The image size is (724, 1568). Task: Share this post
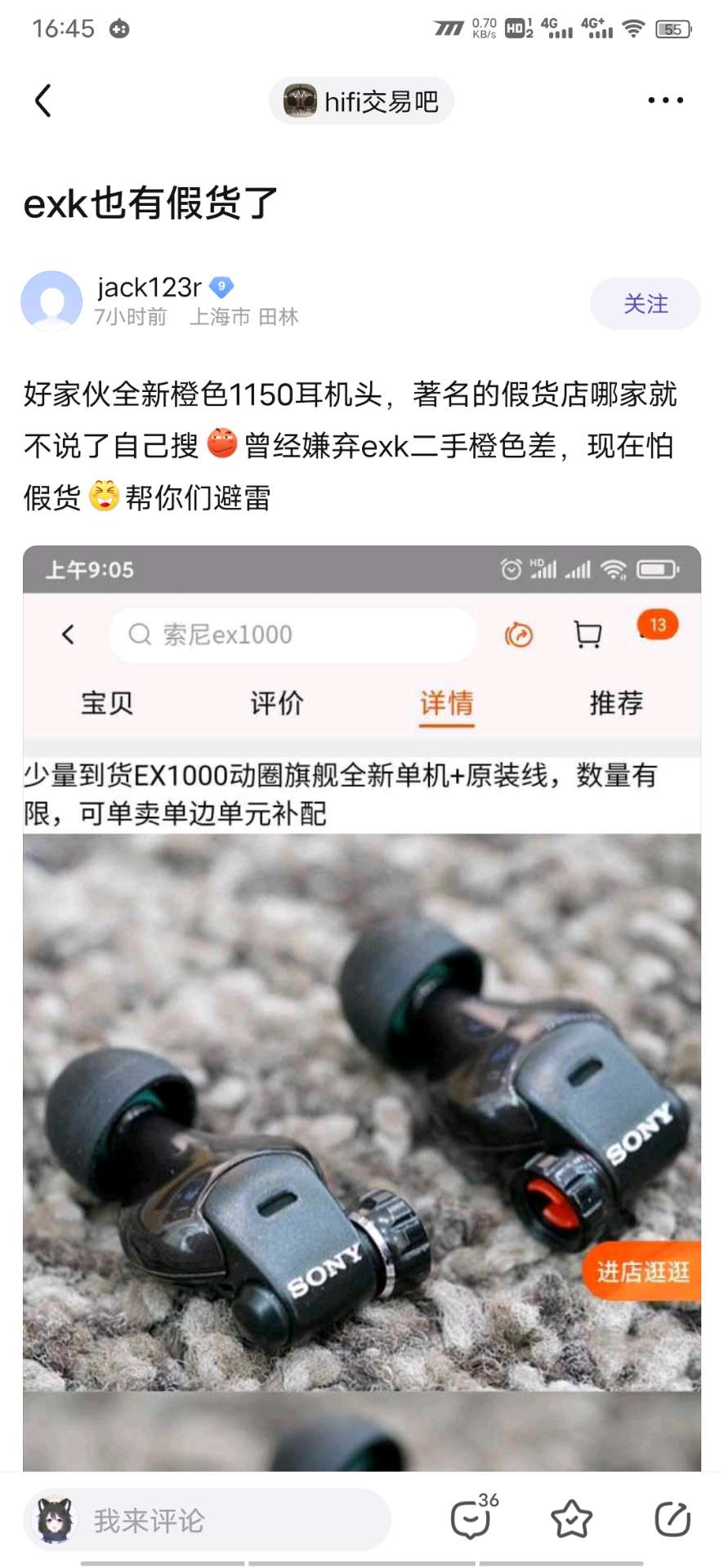click(673, 1519)
